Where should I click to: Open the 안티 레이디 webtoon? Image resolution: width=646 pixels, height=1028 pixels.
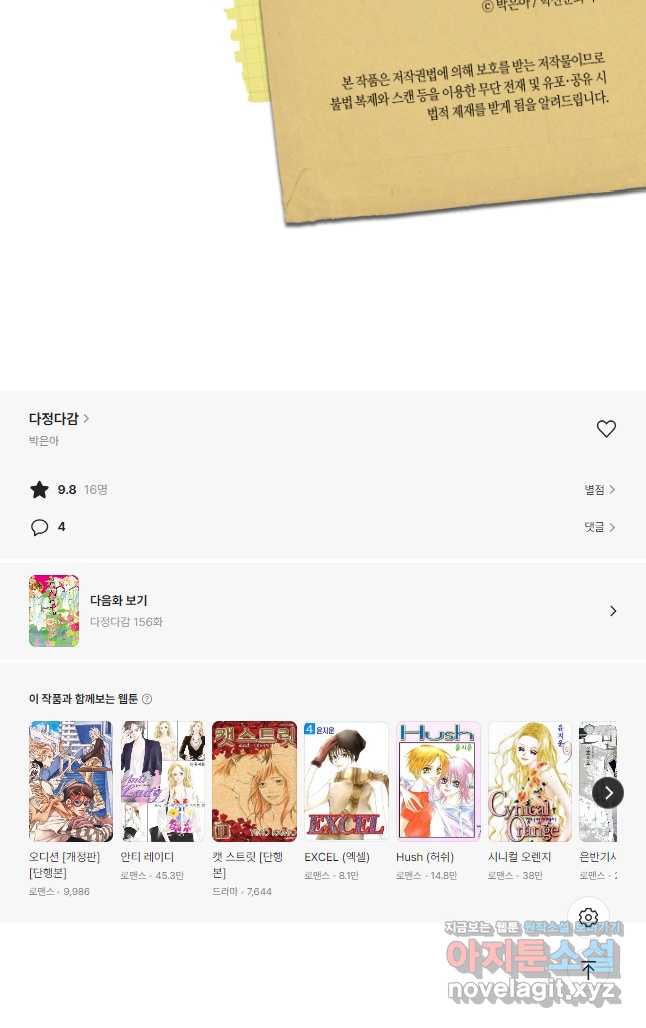point(163,781)
